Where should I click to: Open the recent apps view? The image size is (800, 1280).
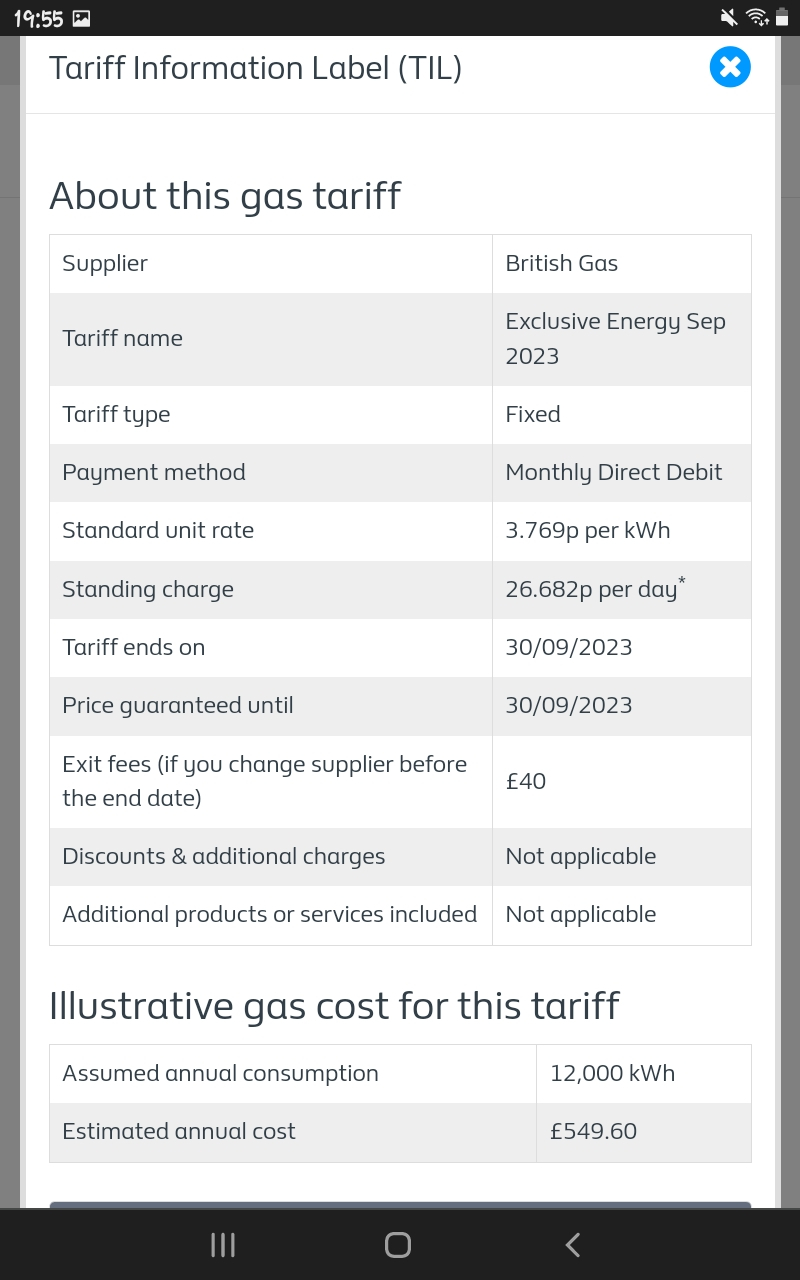click(x=223, y=1244)
